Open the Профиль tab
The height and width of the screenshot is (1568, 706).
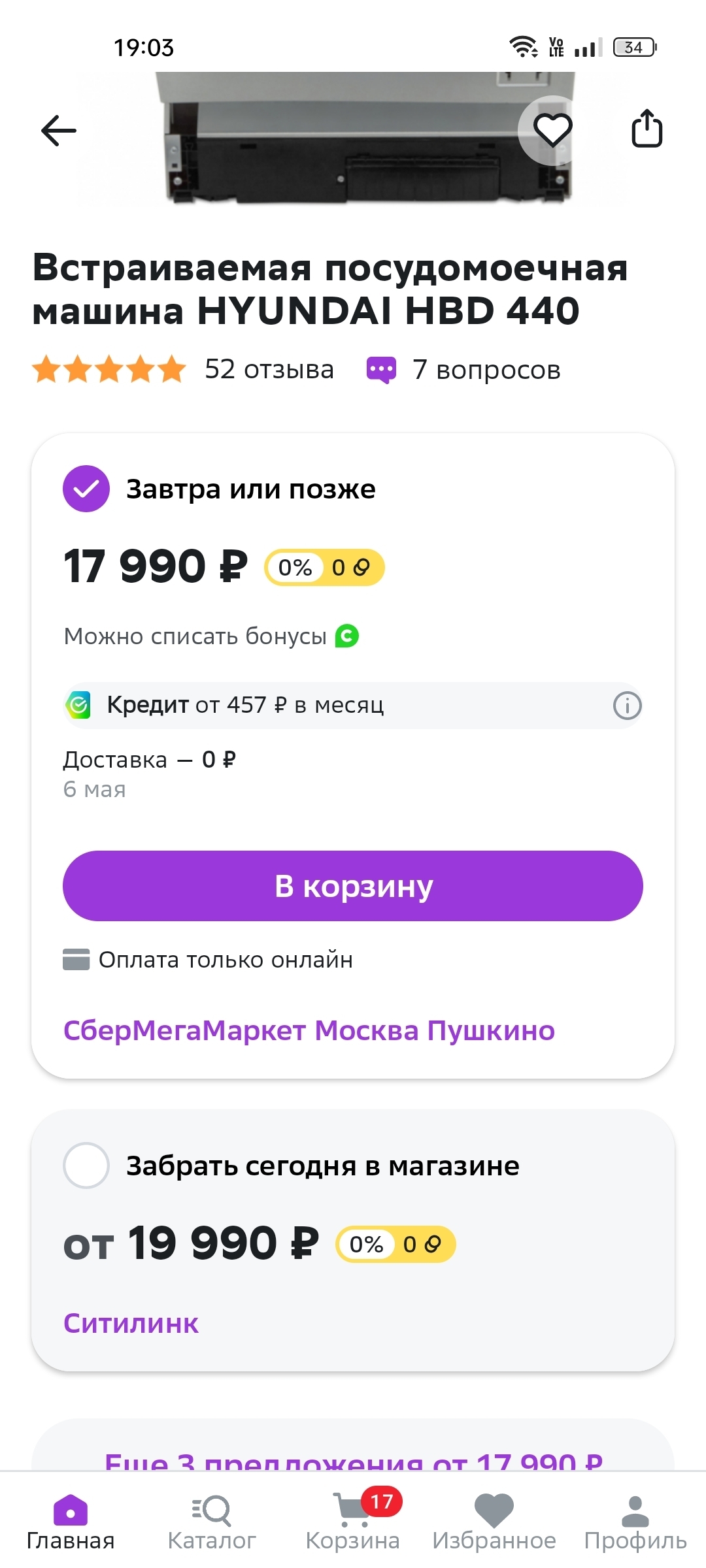coord(635,1524)
